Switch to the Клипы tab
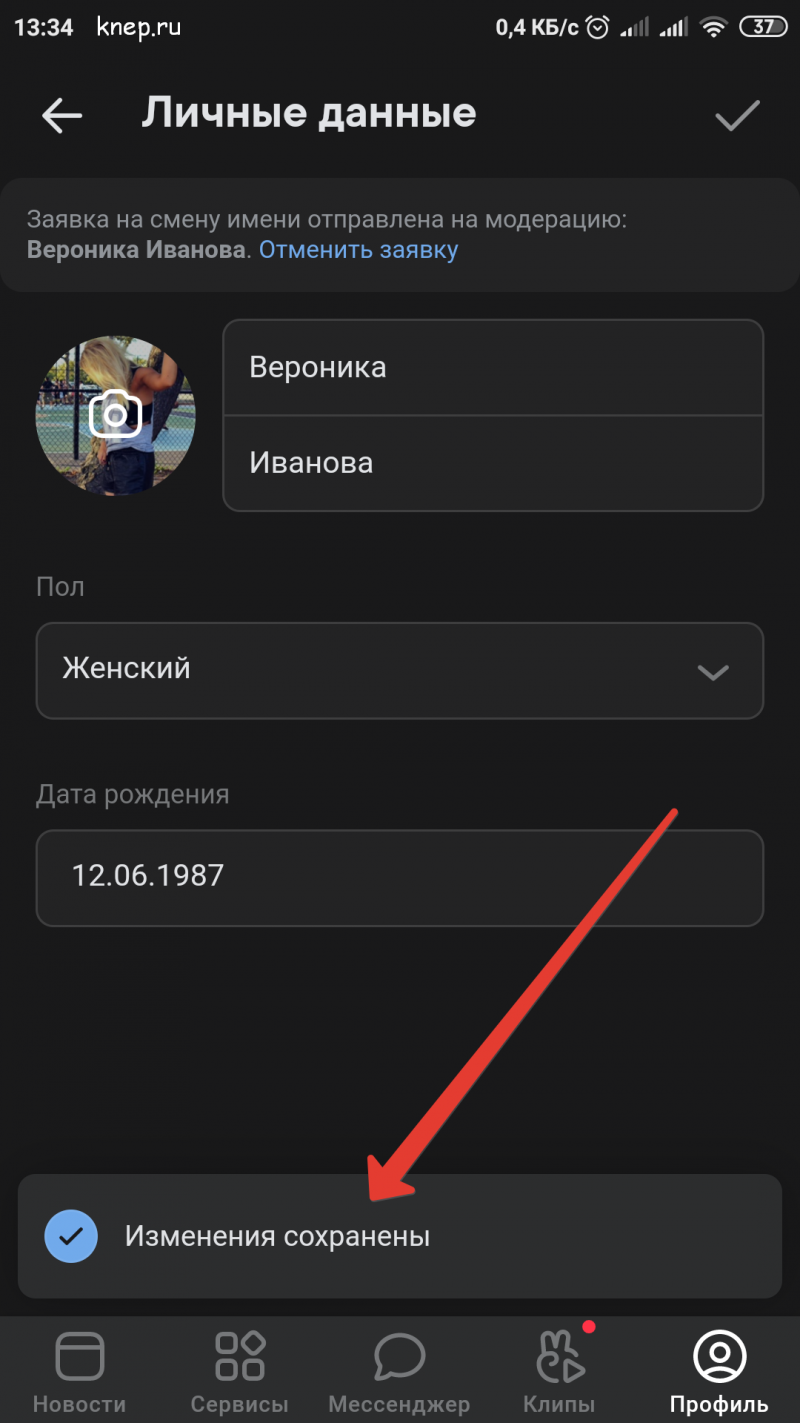 tap(559, 1372)
